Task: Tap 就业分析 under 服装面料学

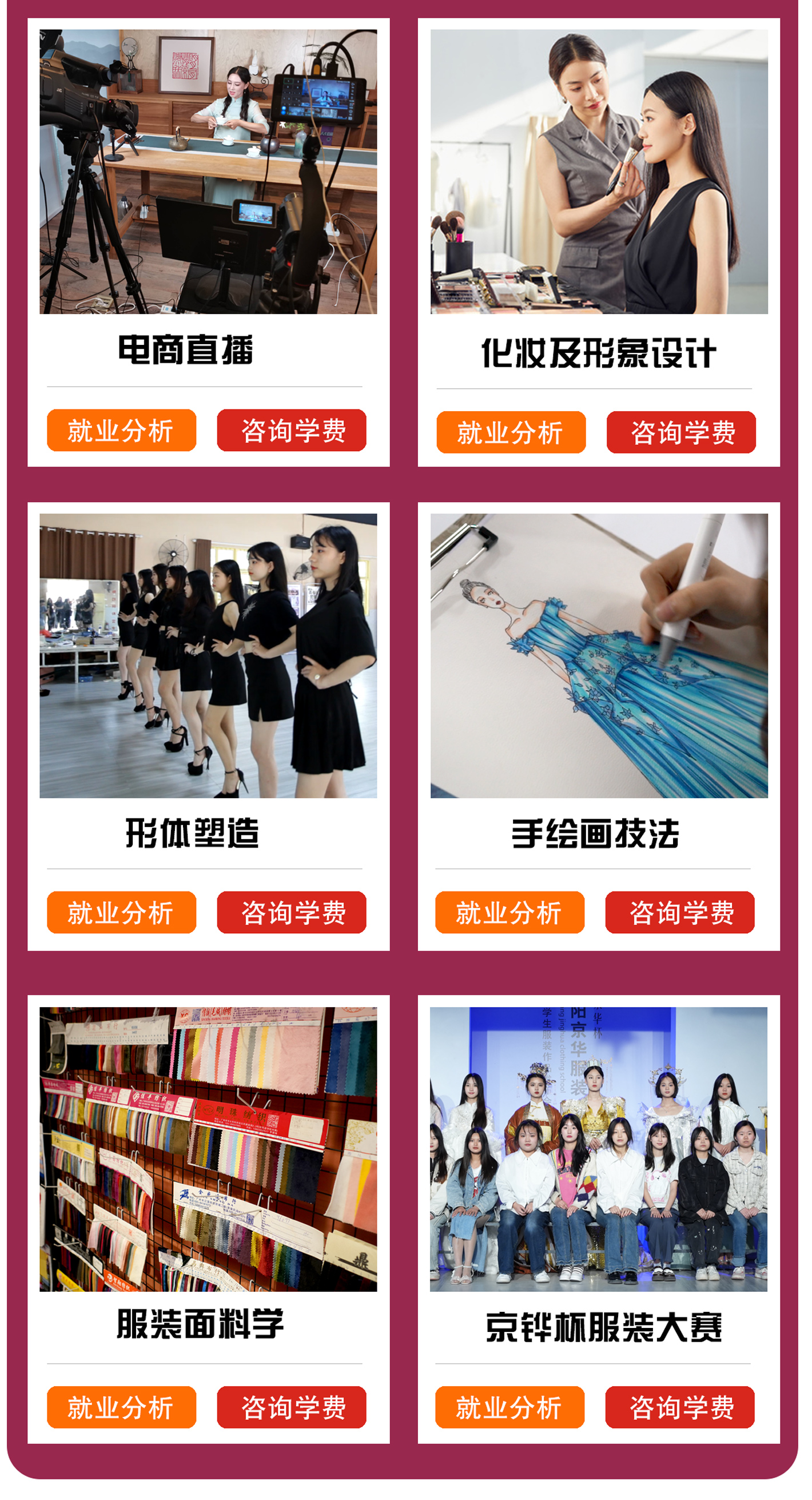Action: [x=122, y=1407]
